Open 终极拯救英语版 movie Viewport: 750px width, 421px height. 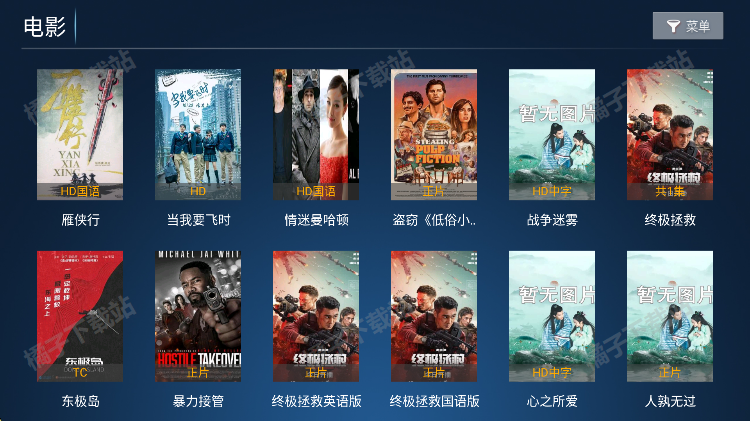point(316,316)
